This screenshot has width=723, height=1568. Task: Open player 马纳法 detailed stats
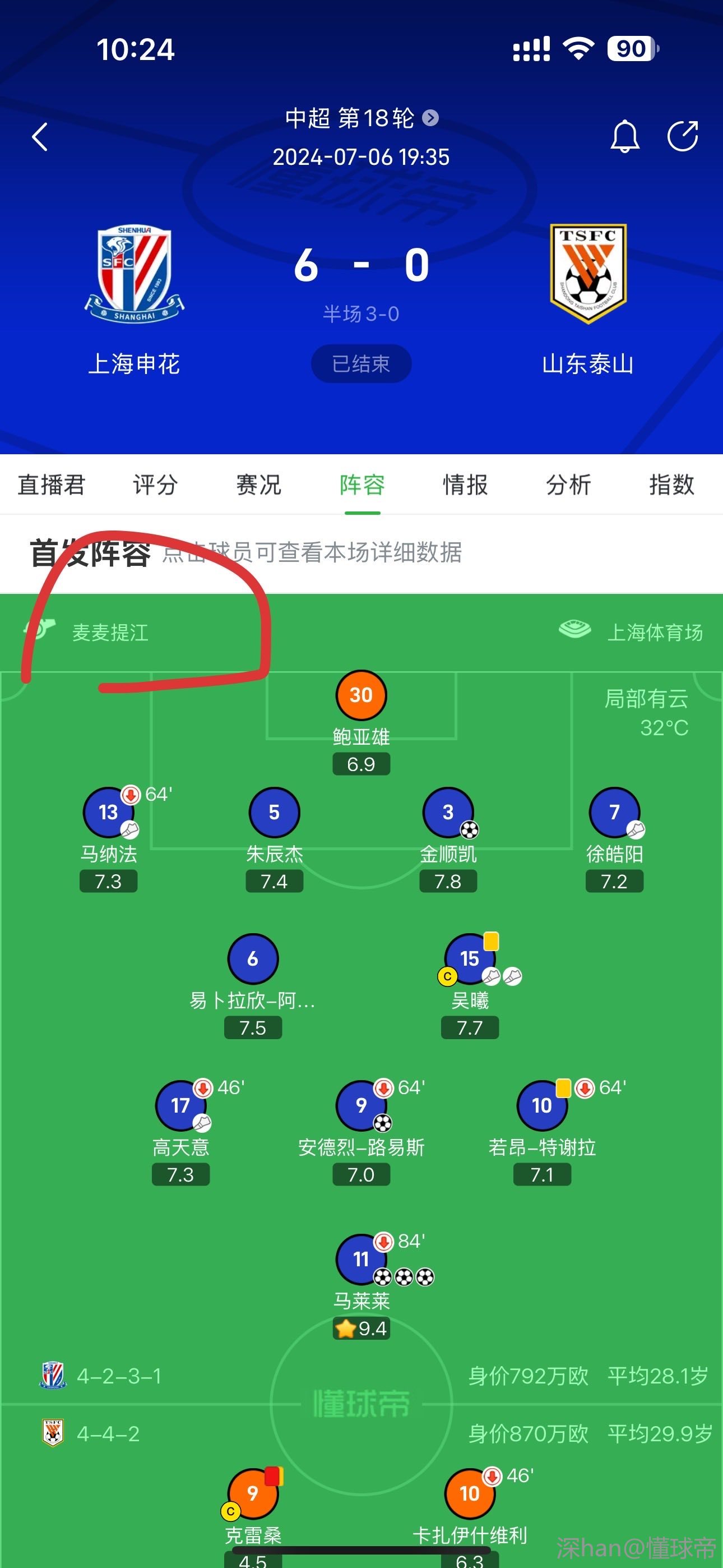108,813
